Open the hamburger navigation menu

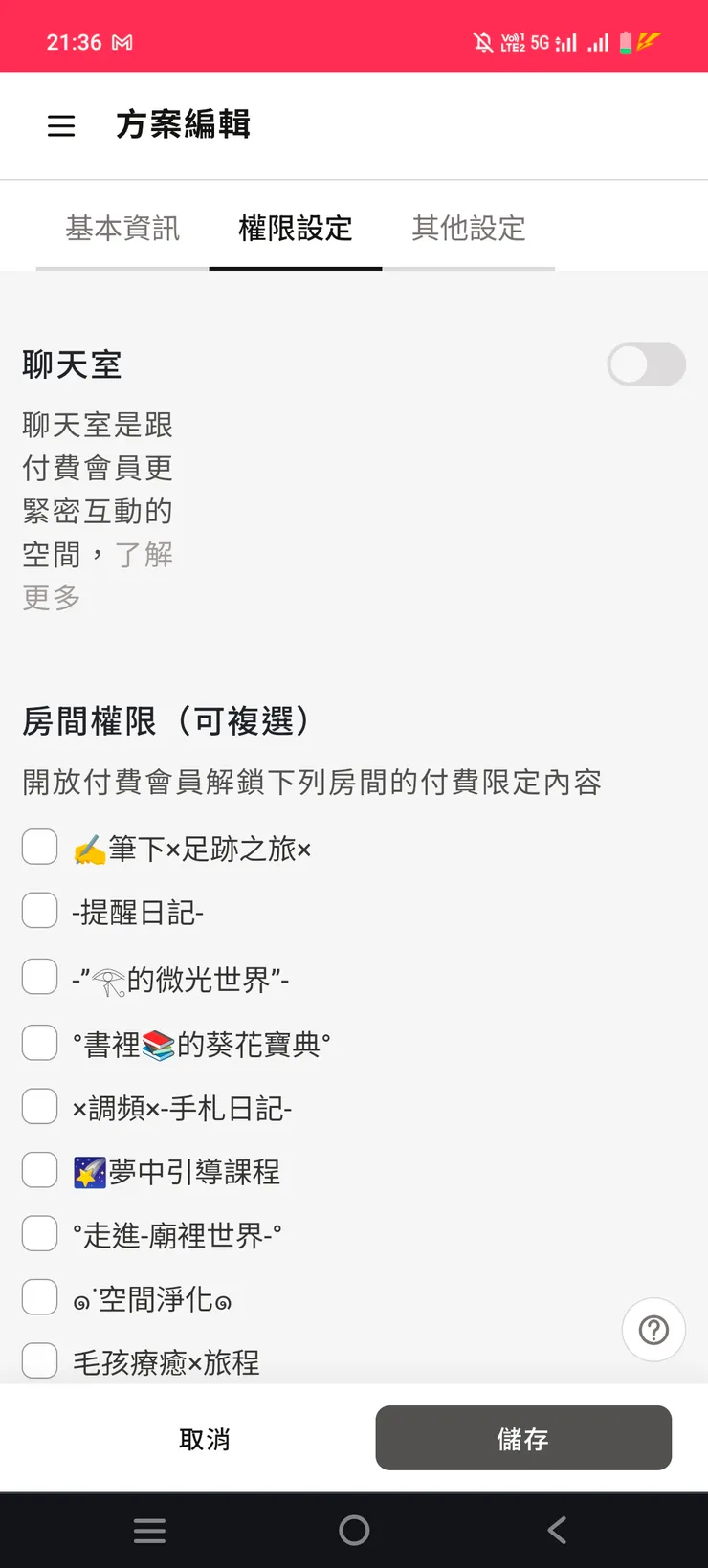coord(61,125)
